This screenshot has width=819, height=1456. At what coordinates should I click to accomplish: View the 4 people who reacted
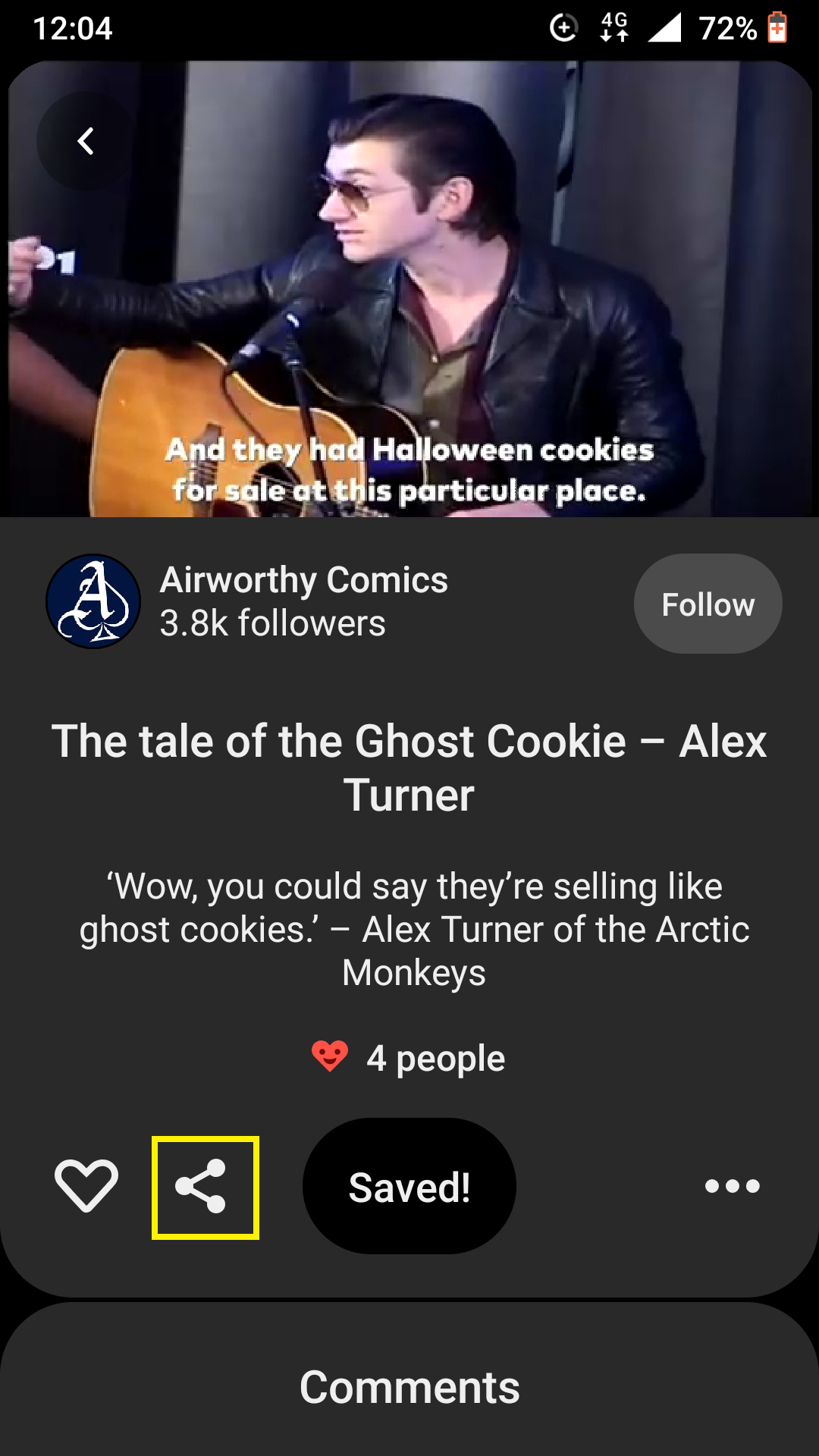[409, 1058]
